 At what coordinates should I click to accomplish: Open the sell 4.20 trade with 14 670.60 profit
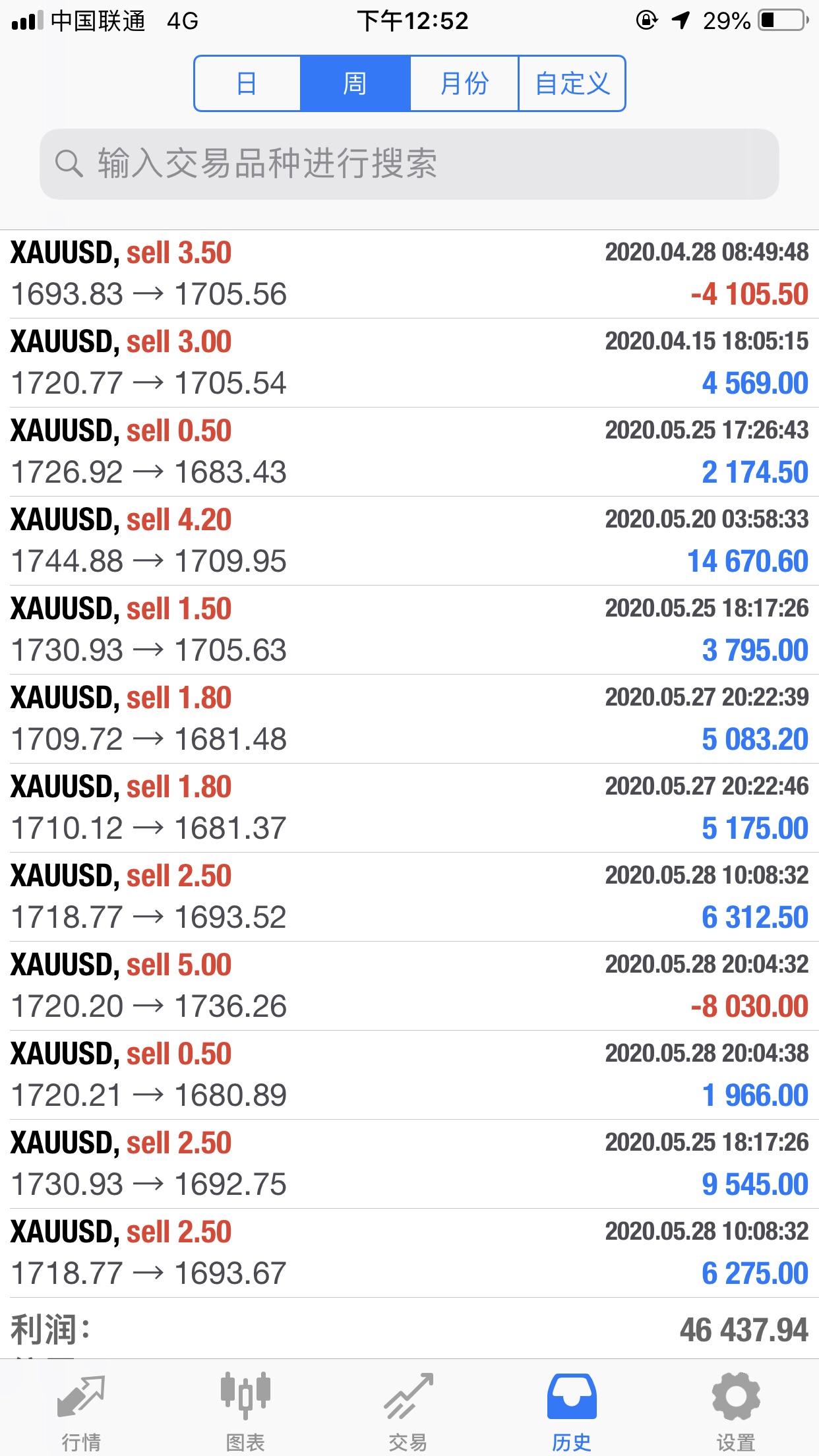(x=409, y=541)
